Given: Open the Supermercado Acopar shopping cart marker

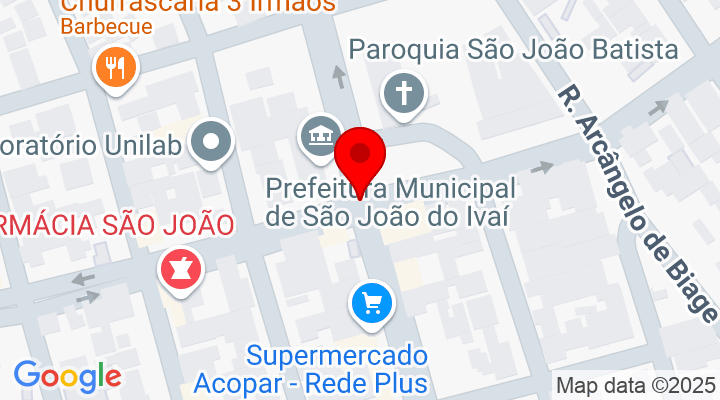Looking at the screenshot, I should [372, 302].
